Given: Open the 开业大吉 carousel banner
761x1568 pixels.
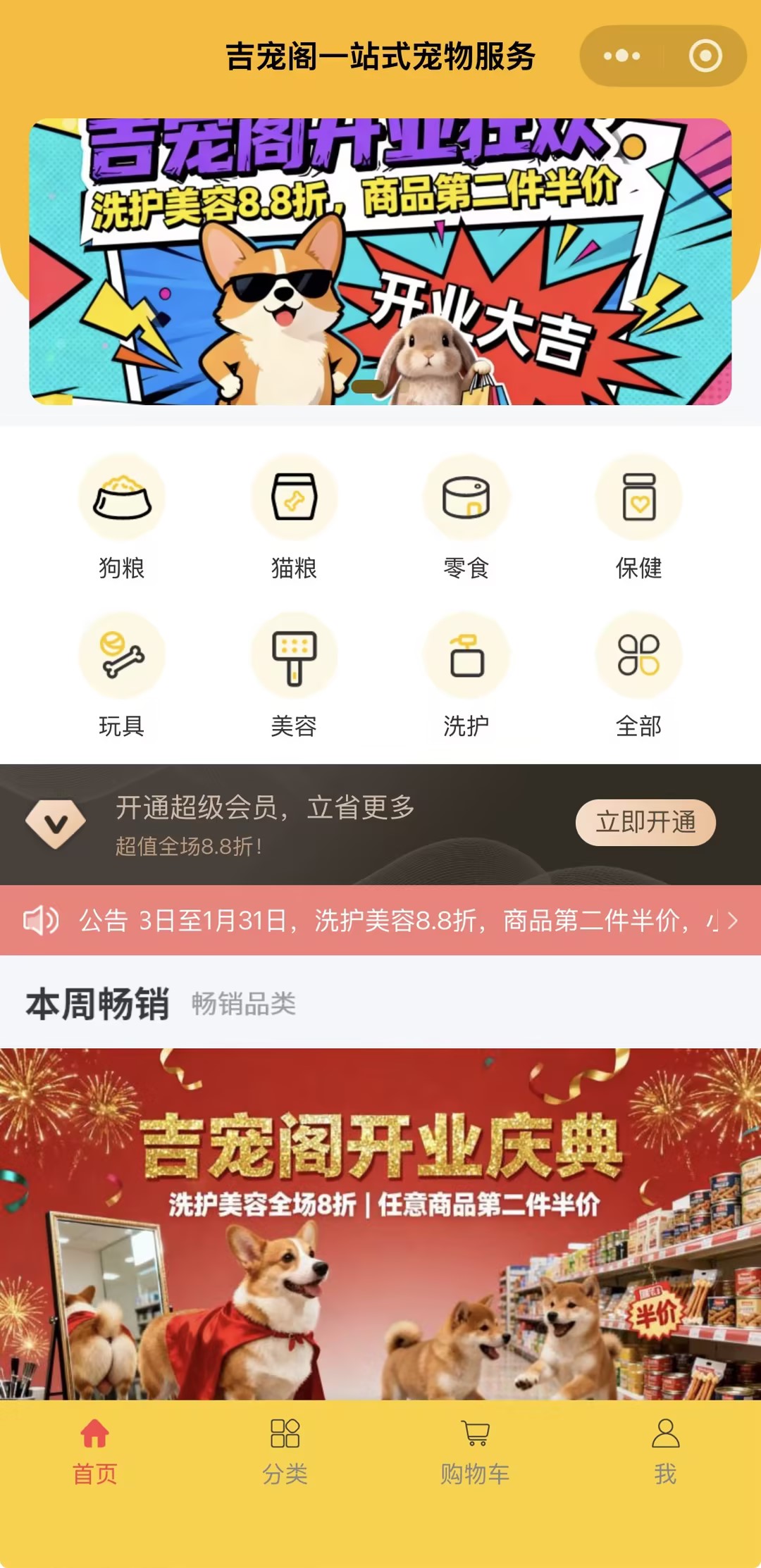Looking at the screenshot, I should pos(380,261).
